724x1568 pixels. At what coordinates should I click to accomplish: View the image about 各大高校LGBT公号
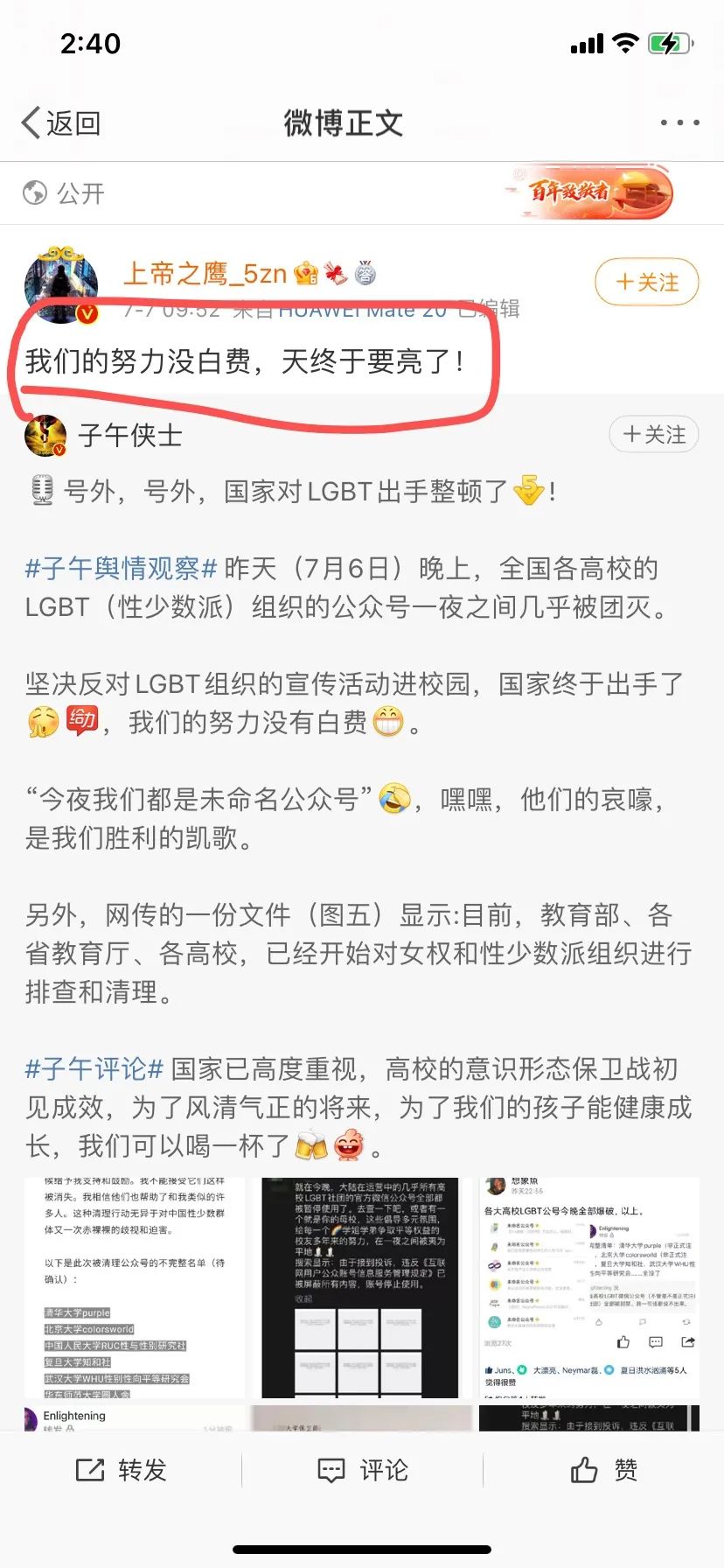tap(589, 1288)
